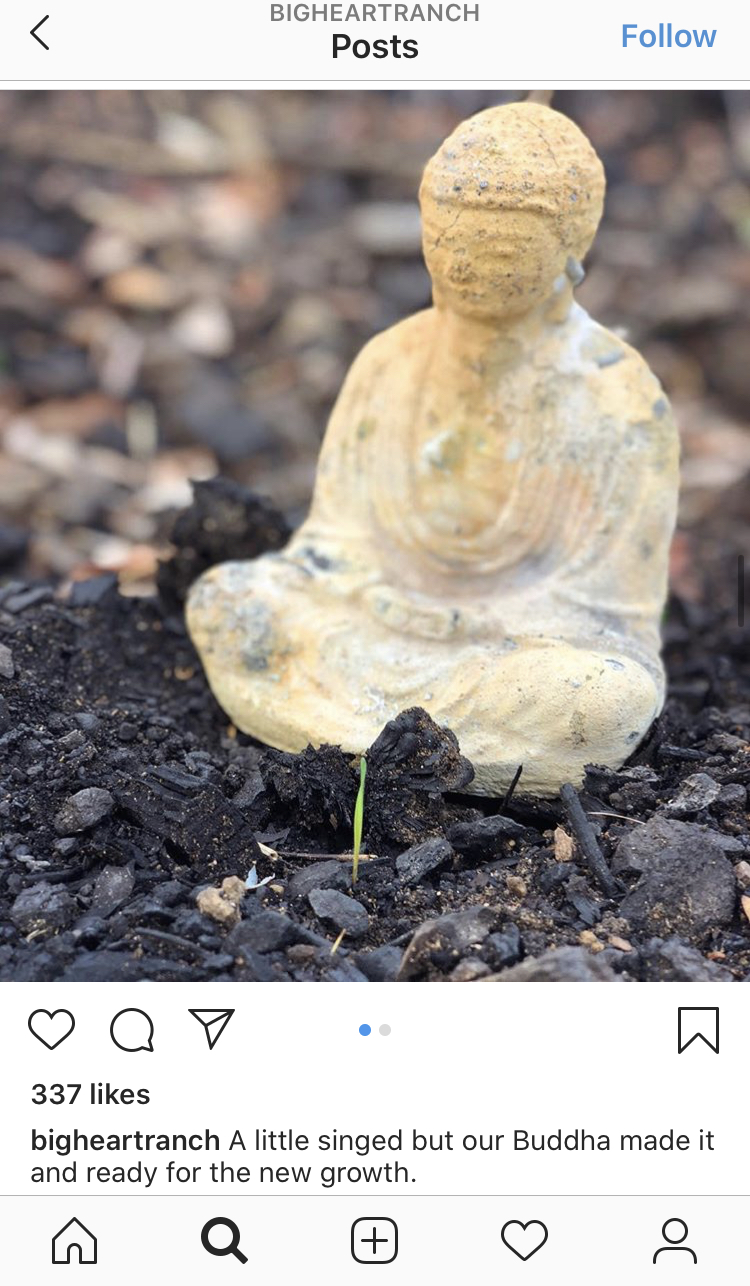The image size is (750, 1286).
Task: Open the bigheartranch username in caption
Action: pyautogui.click(x=125, y=1140)
